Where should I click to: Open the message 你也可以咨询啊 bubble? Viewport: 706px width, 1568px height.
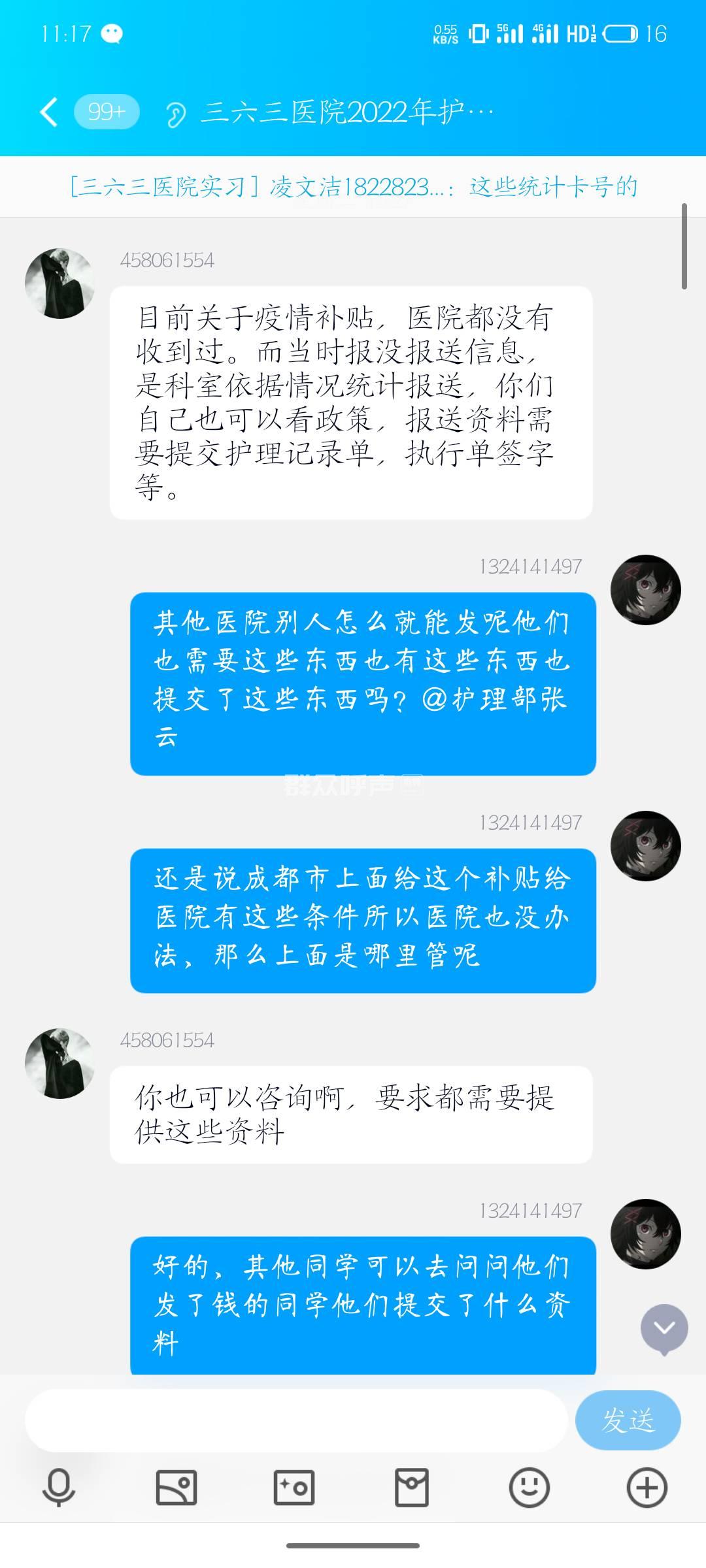[x=350, y=1115]
